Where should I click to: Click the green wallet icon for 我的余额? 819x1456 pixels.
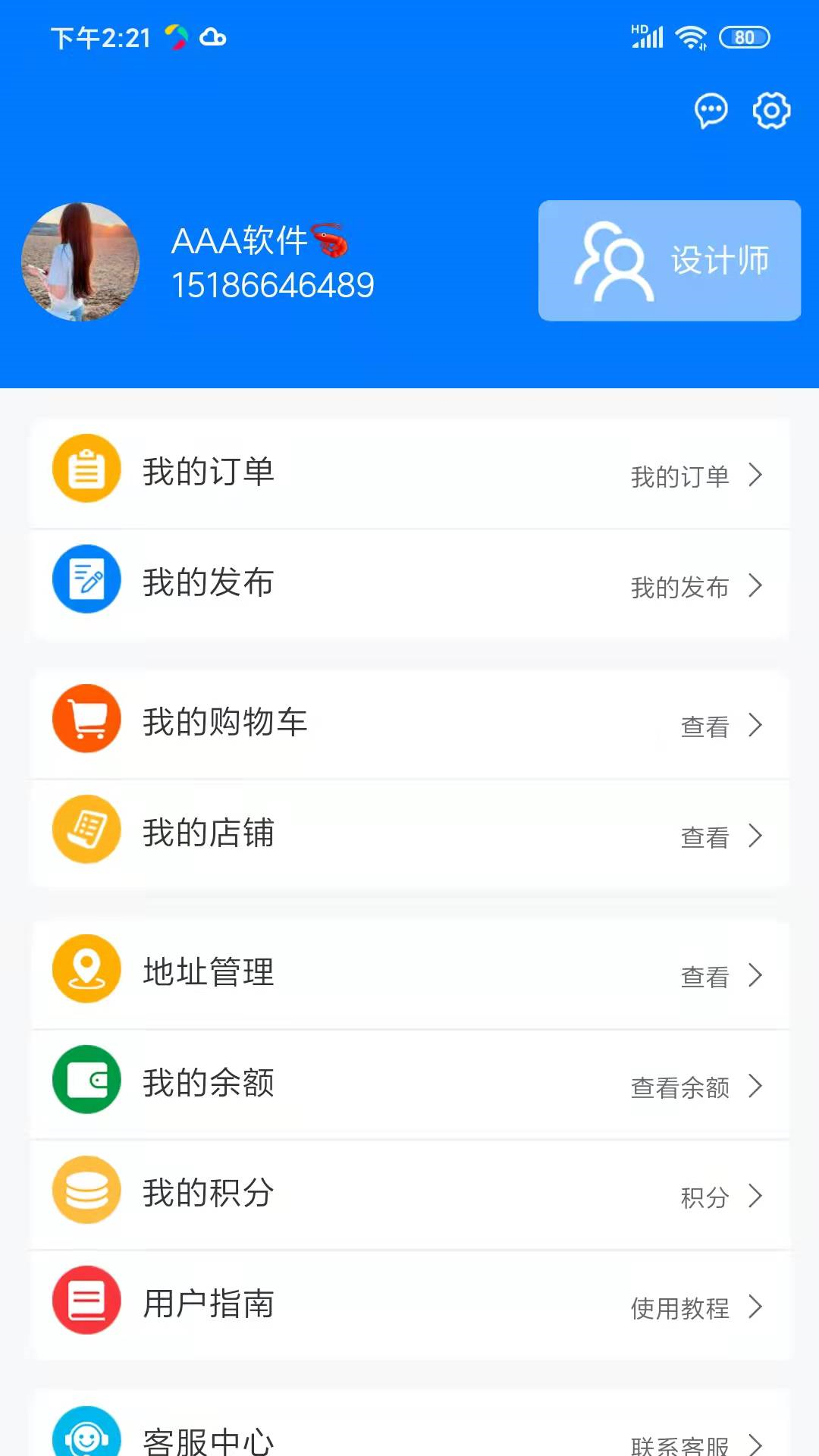[86, 1080]
